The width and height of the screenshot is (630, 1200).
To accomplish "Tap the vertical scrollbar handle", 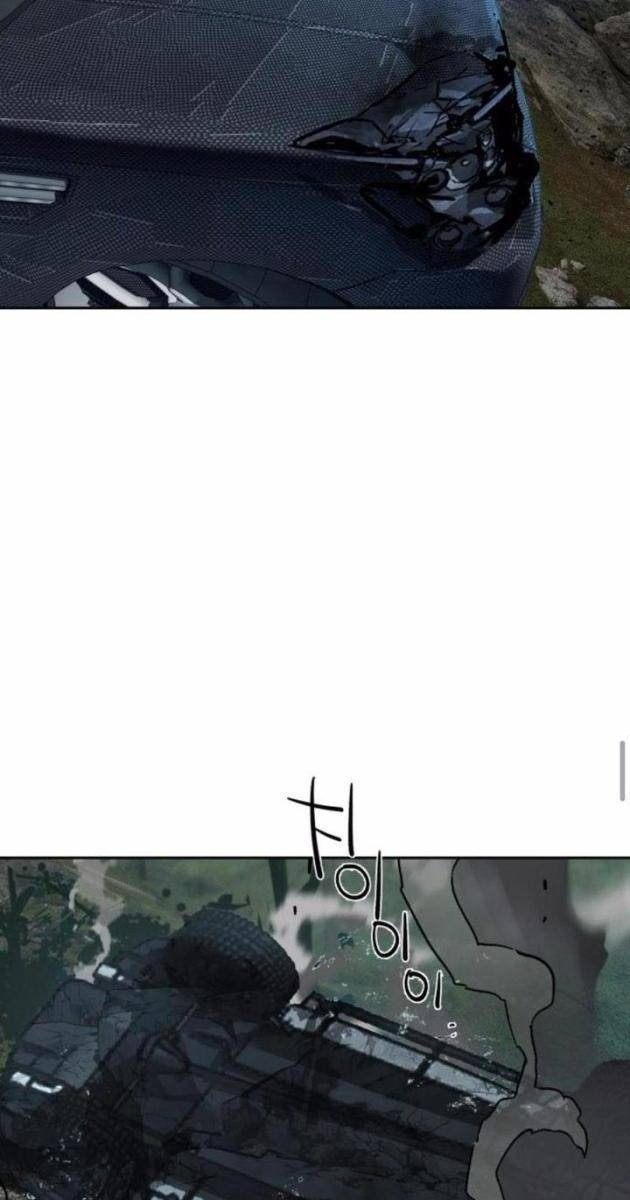I will pyautogui.click(x=622, y=770).
